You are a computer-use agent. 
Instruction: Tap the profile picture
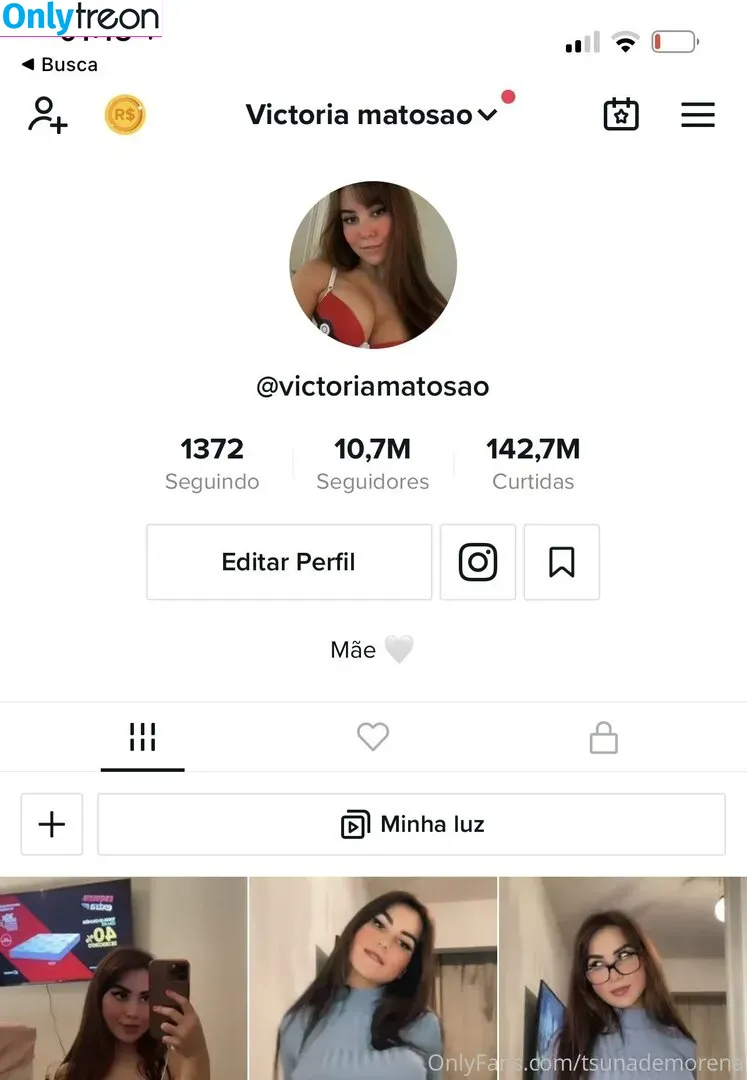373,265
